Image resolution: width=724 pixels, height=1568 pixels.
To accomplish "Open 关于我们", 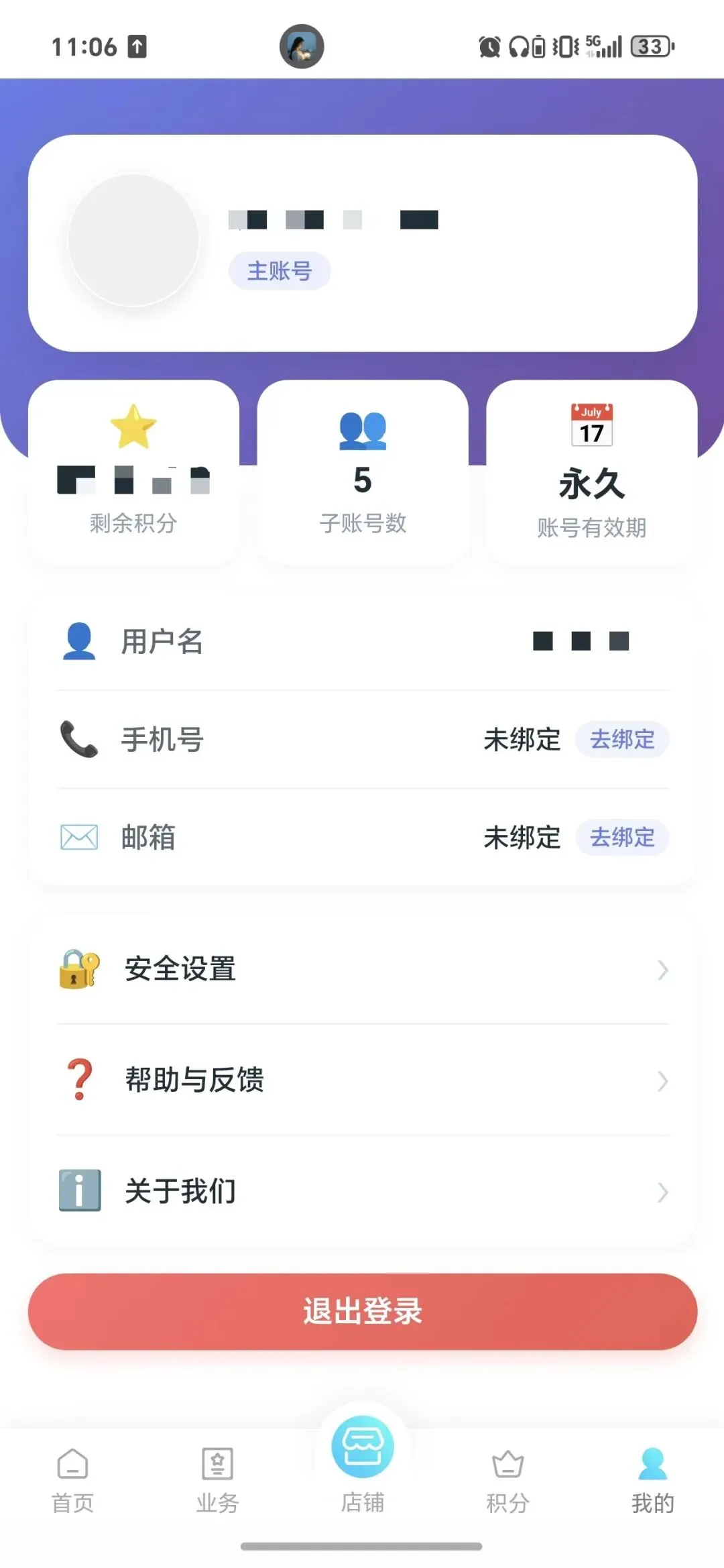I will click(362, 1191).
